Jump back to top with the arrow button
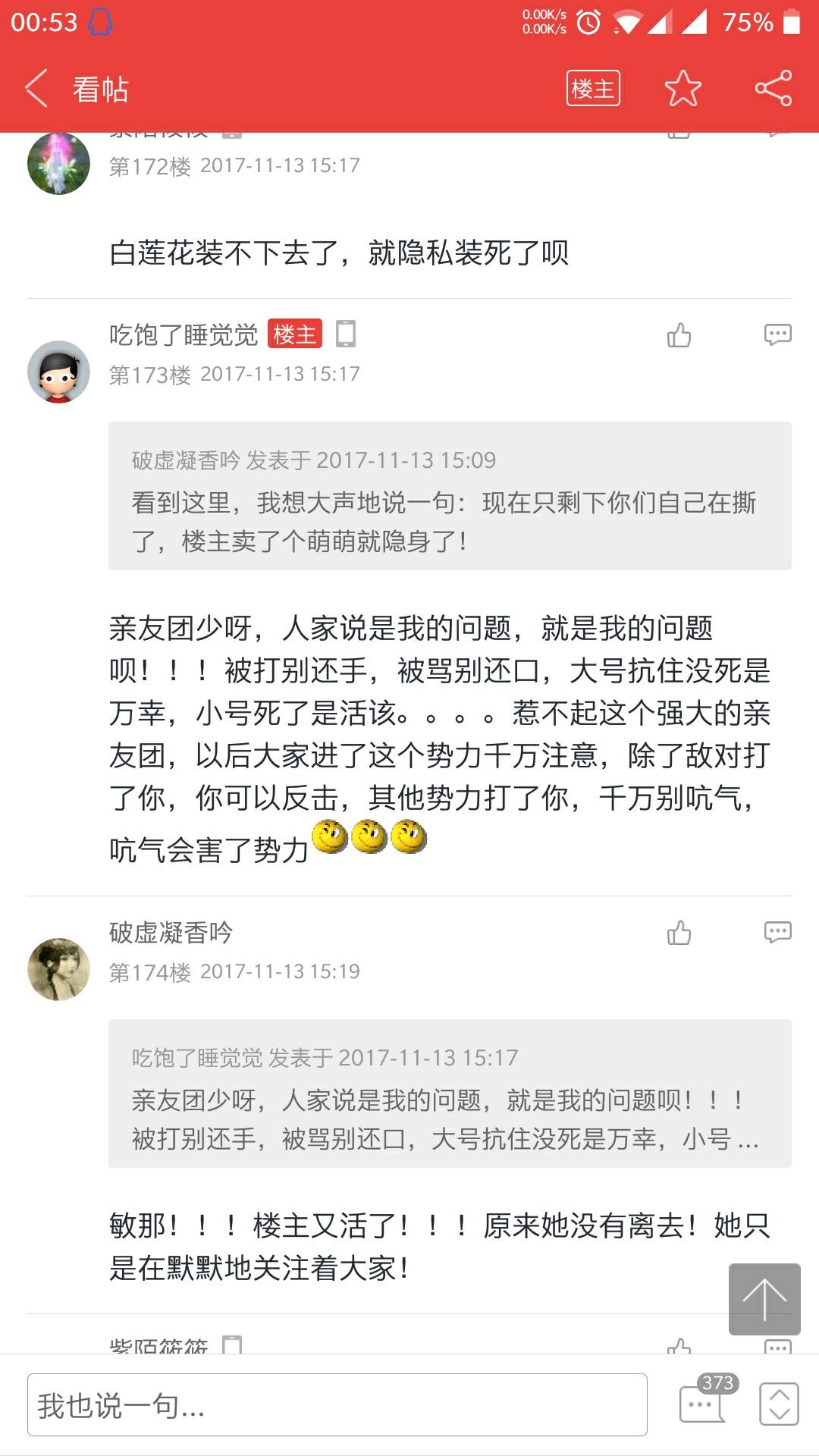Image resolution: width=819 pixels, height=1456 pixels. tap(764, 1299)
